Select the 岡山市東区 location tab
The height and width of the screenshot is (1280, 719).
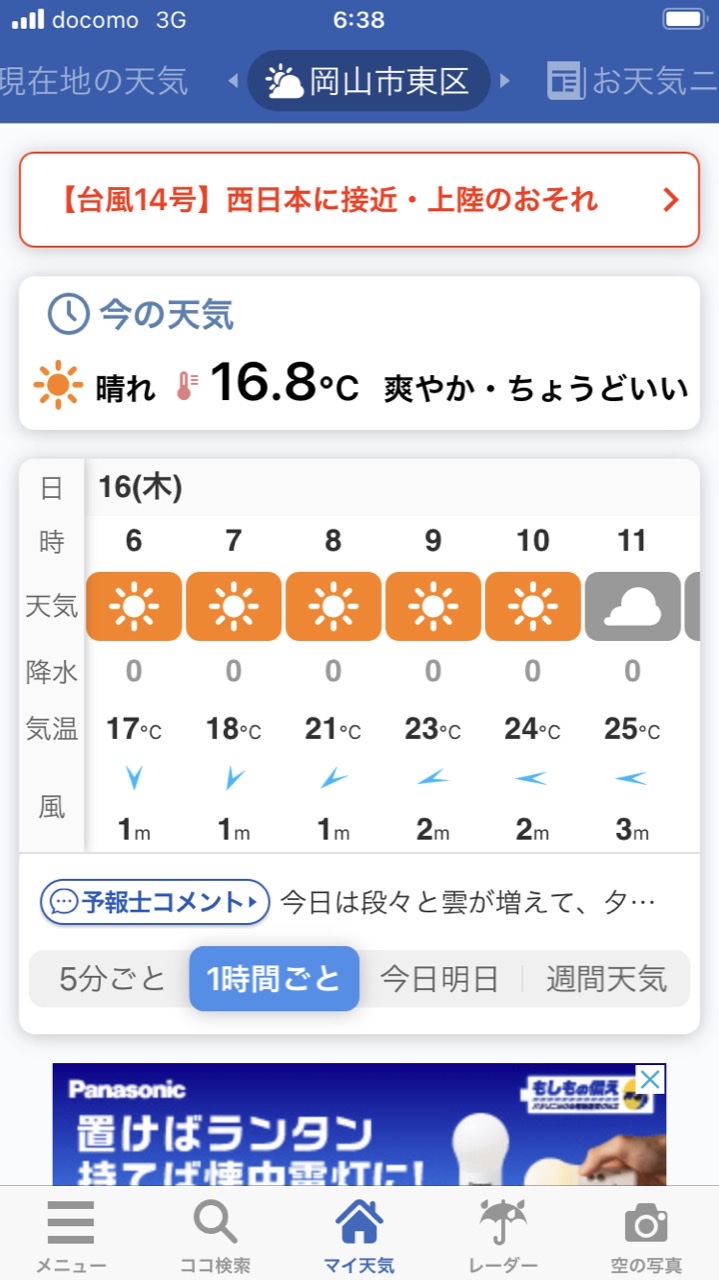click(x=369, y=81)
